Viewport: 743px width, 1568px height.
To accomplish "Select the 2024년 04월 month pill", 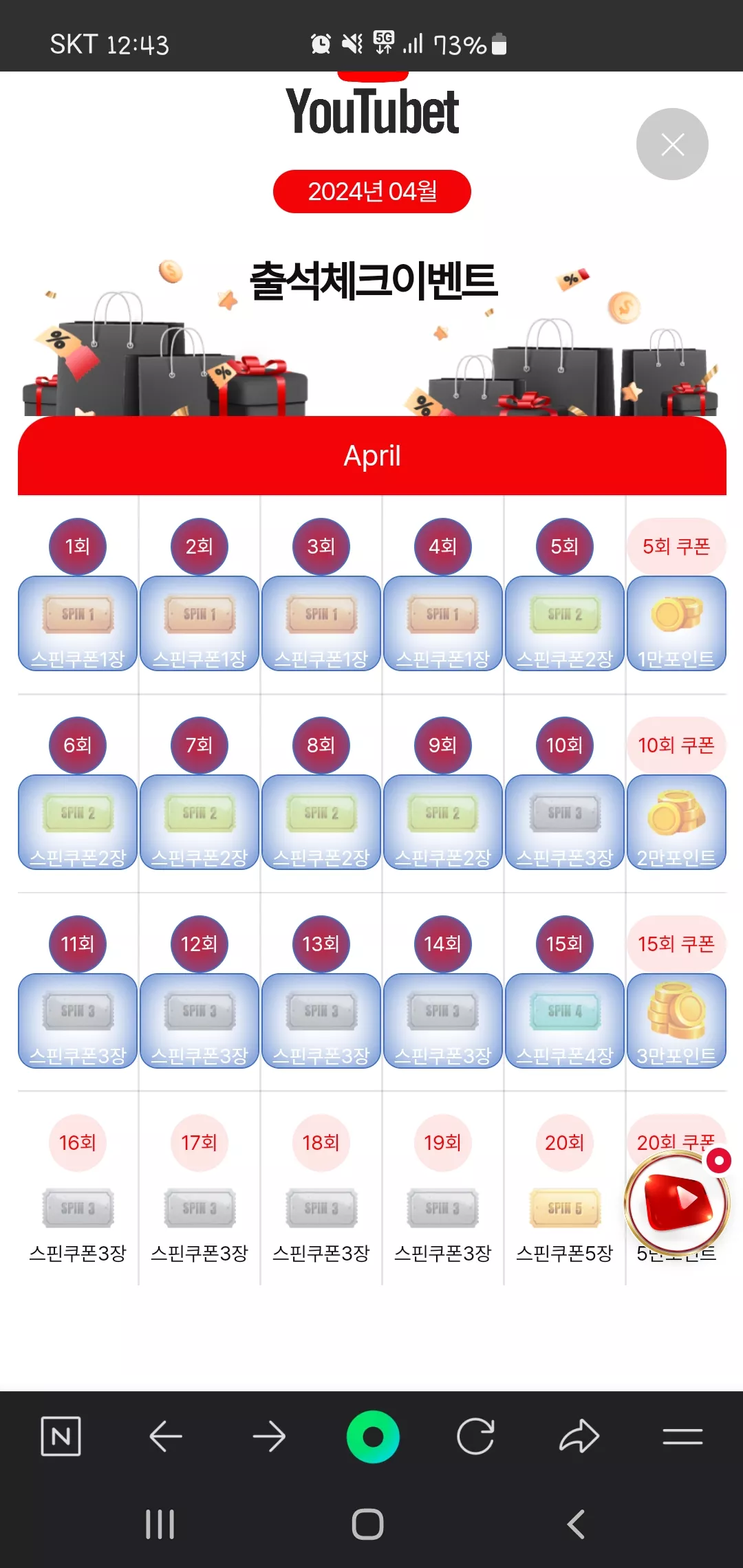I will coord(372,191).
